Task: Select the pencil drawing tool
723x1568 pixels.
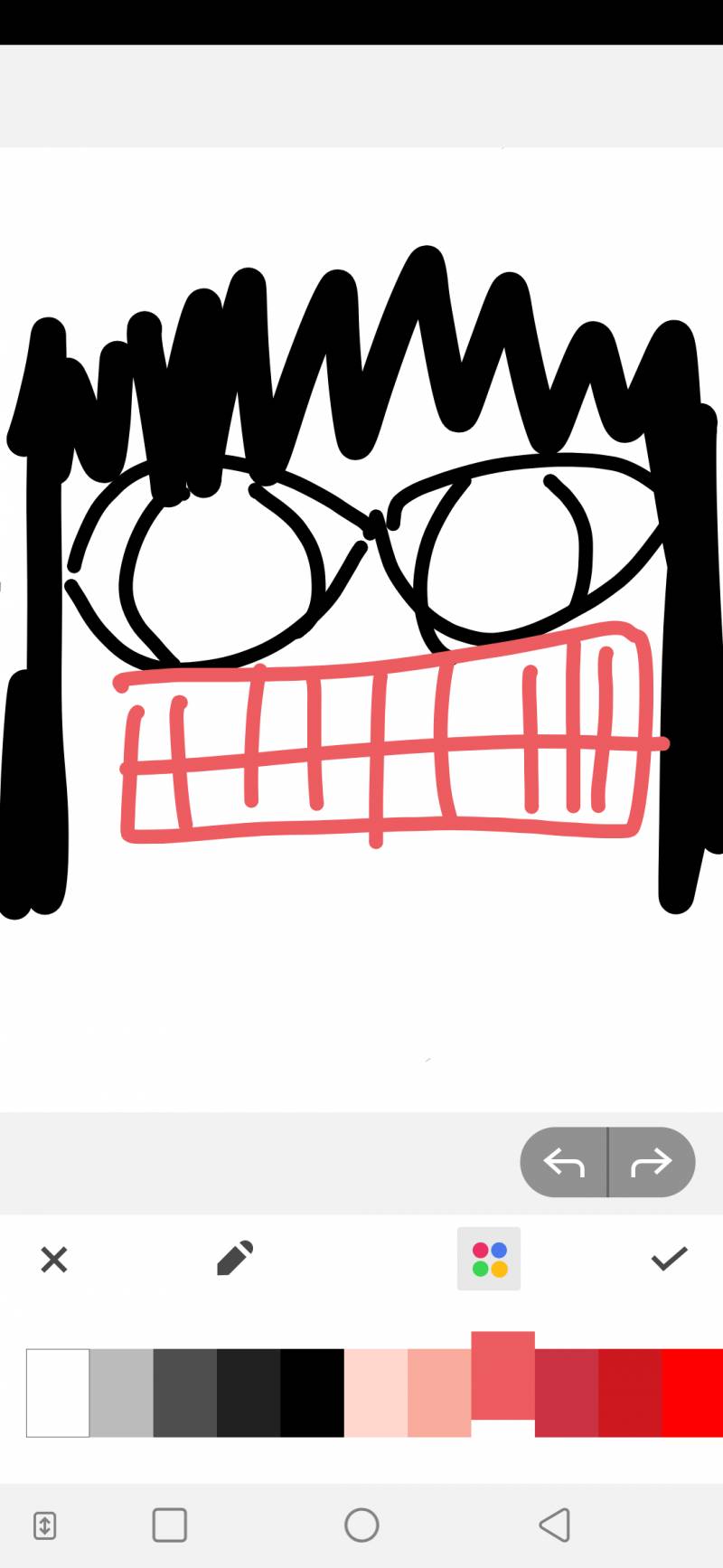Action: pyautogui.click(x=235, y=1259)
